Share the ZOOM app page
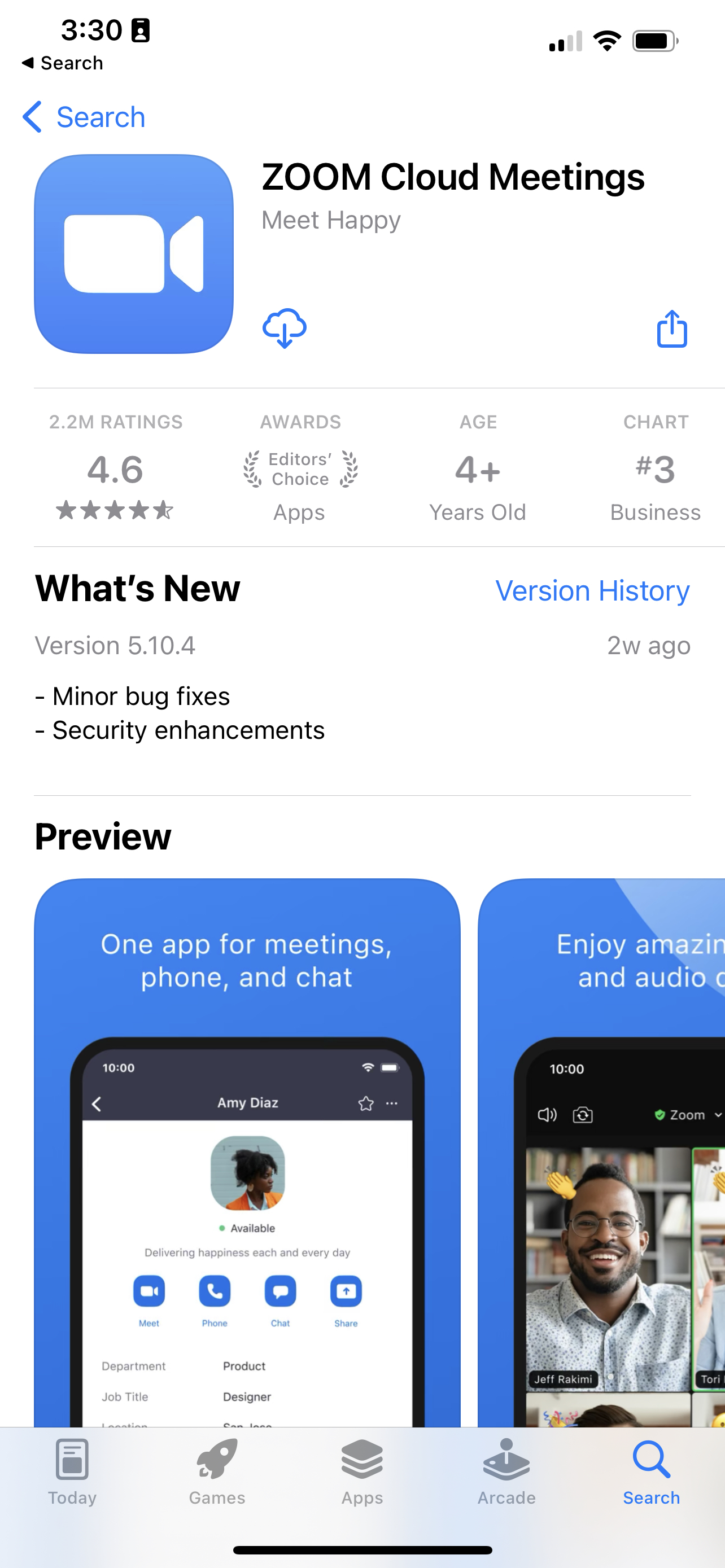Image resolution: width=725 pixels, height=1568 pixels. pyautogui.click(x=671, y=329)
